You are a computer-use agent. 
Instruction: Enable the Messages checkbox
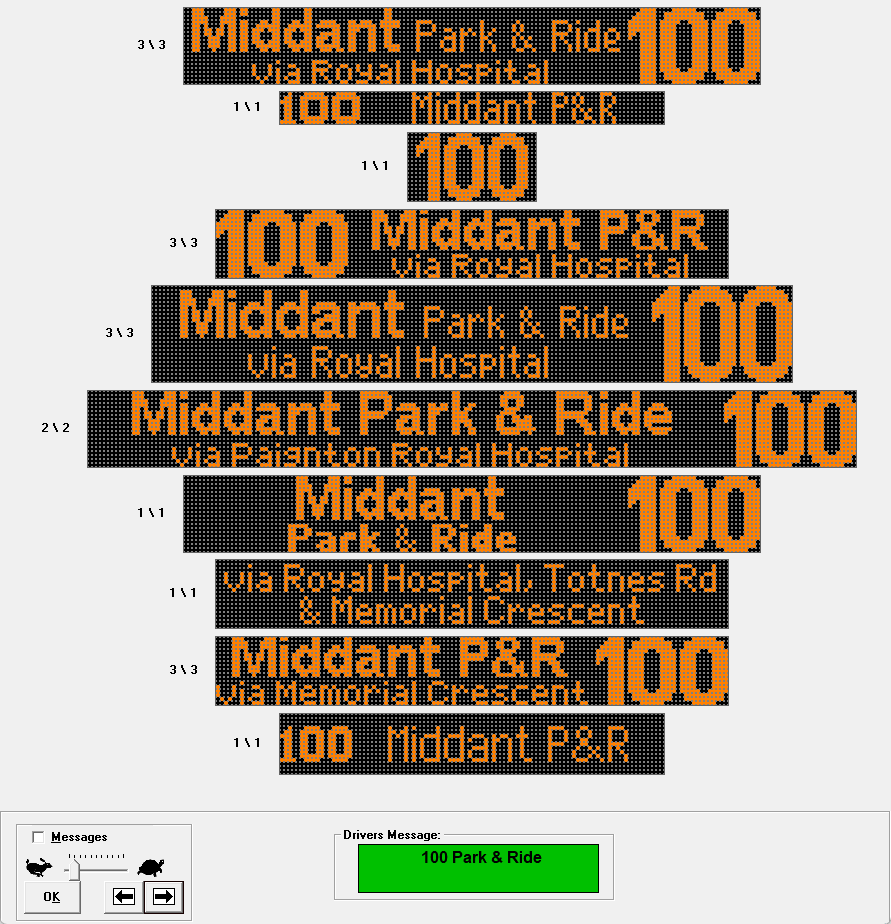coord(39,837)
